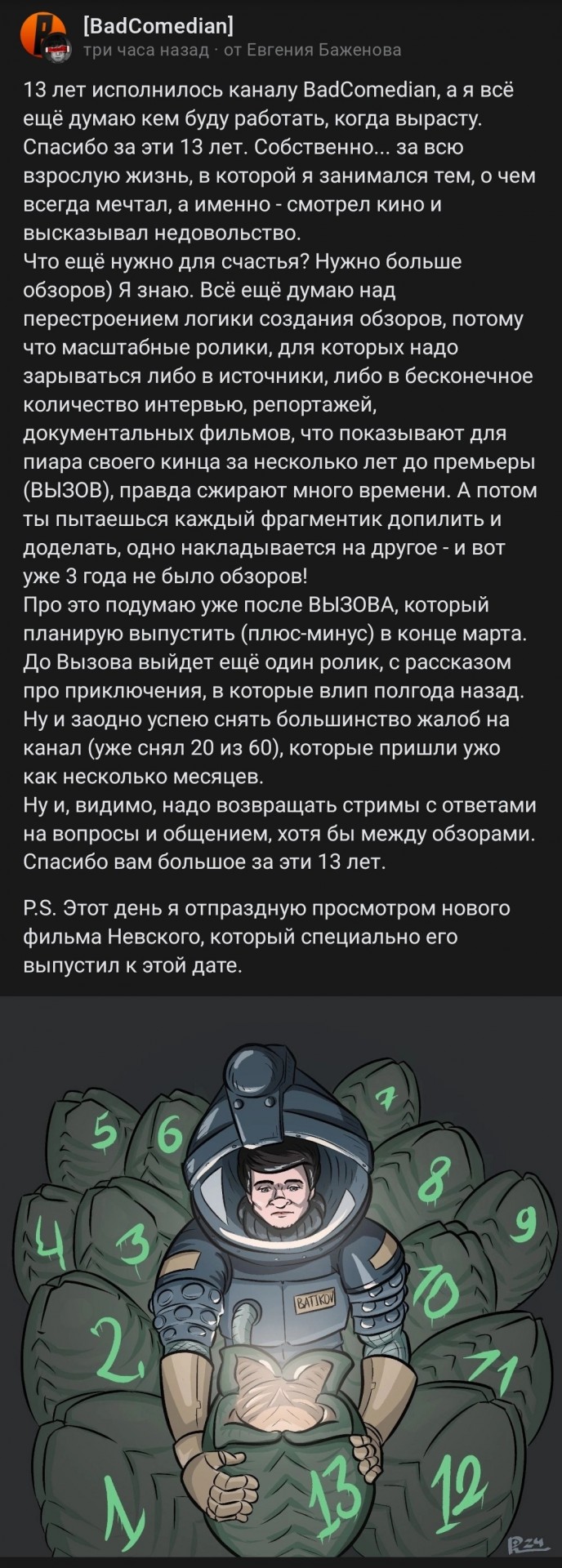Open the [BadComedian] channel name
562x1568 pixels.
pos(158,26)
